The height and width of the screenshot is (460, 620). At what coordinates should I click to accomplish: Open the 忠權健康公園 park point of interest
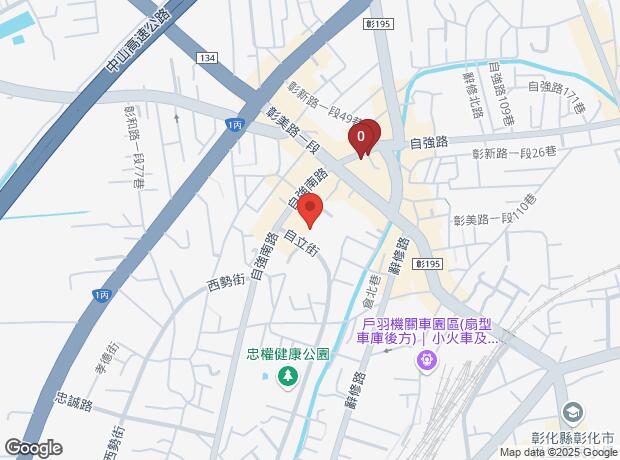pyautogui.click(x=288, y=376)
